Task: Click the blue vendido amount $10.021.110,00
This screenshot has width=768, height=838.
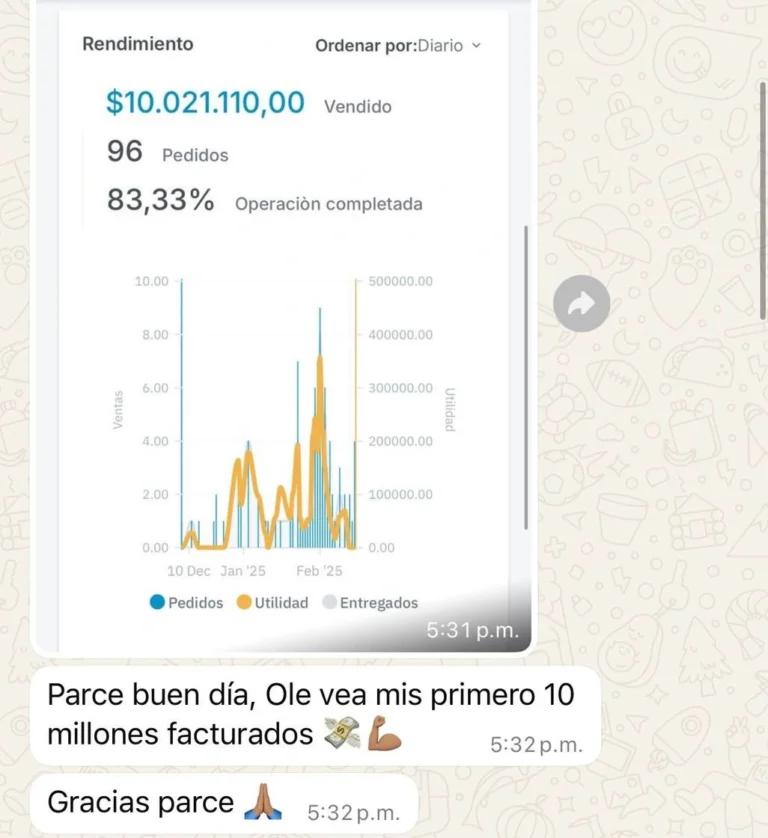Action: (203, 101)
